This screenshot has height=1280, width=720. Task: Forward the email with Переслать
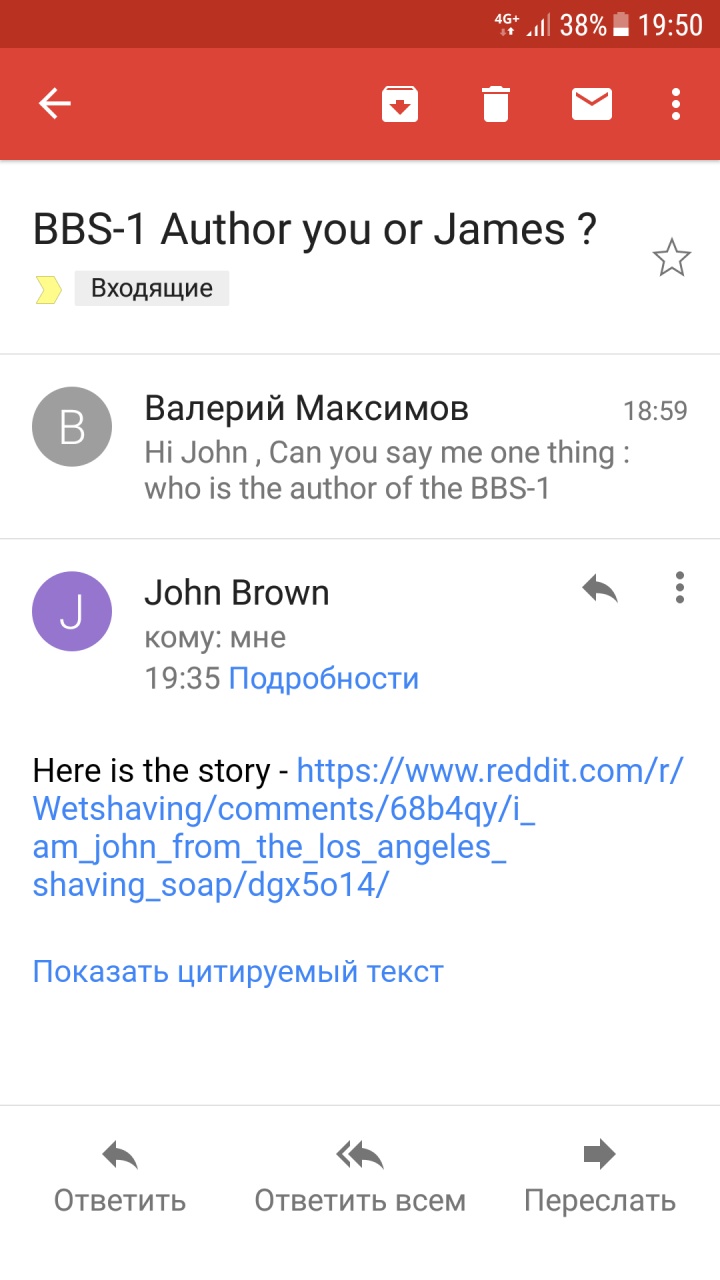click(600, 1177)
